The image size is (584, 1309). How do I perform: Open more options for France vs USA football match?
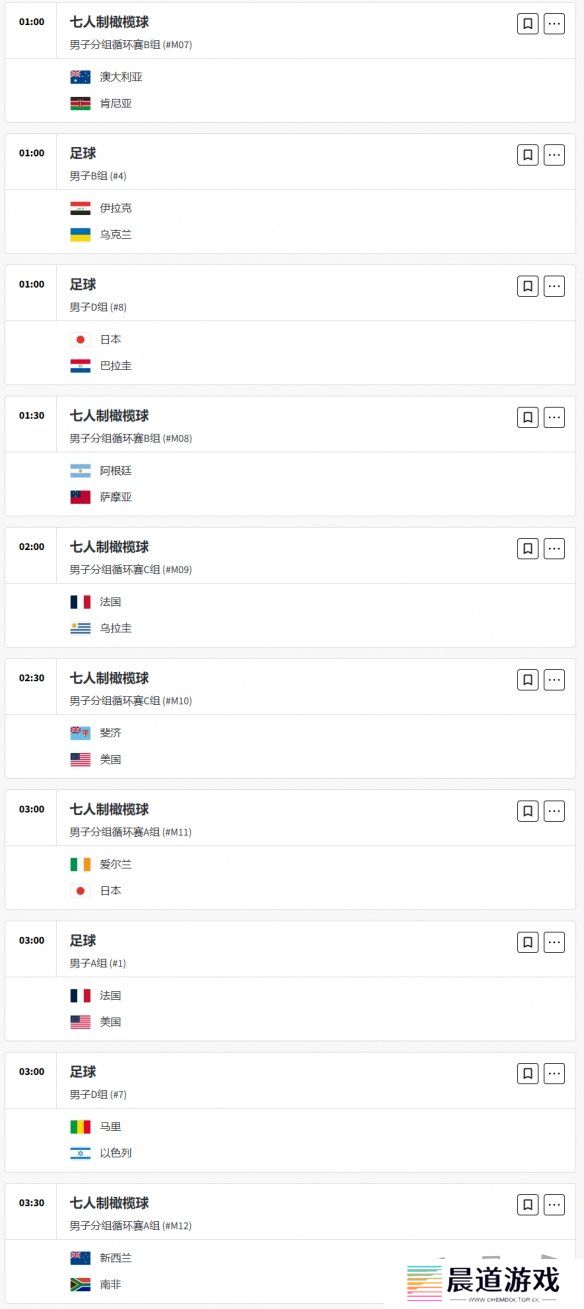pos(554,942)
